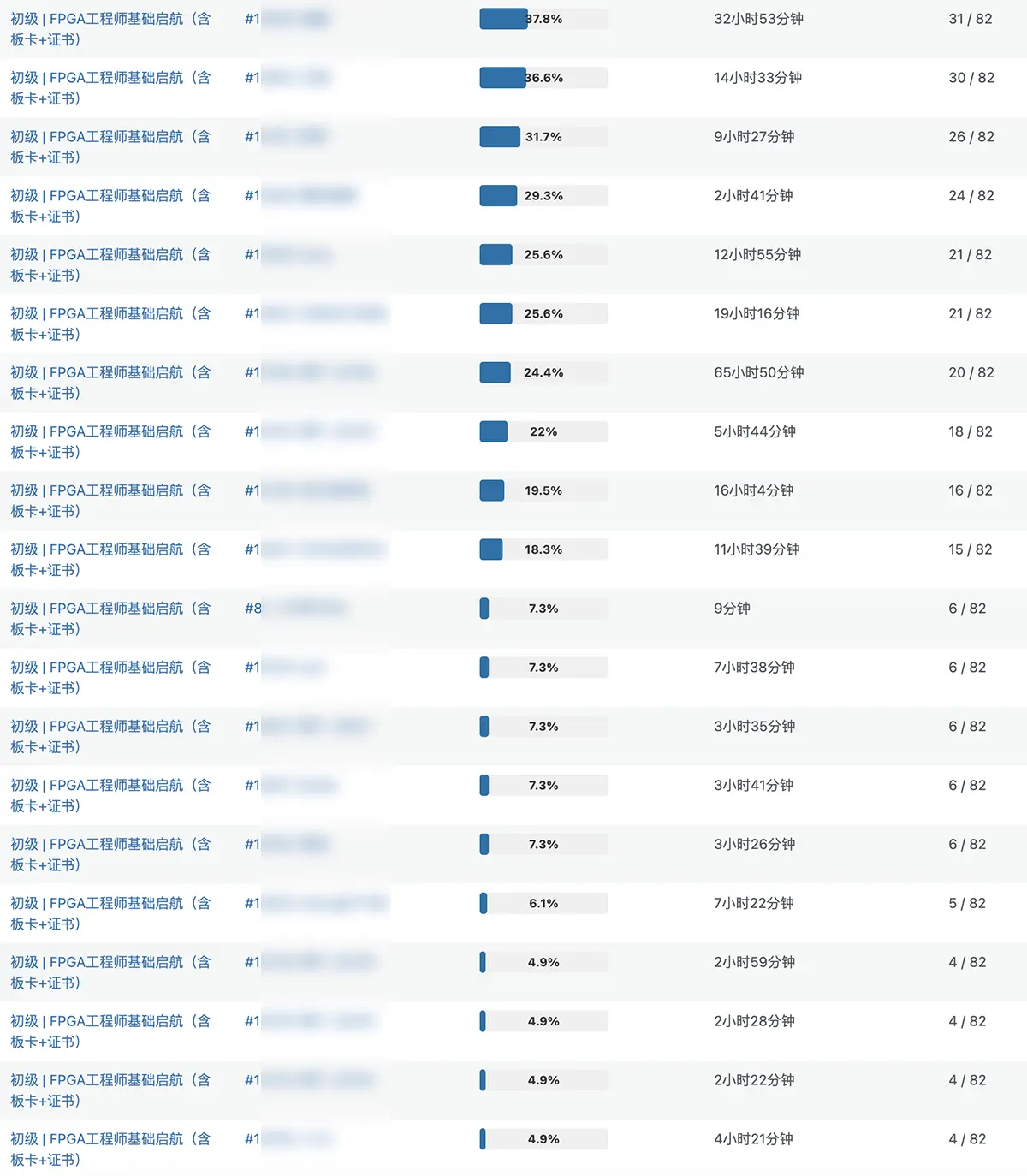The width and height of the screenshot is (1027, 1176).
Task: Open the course link in the 37.8% row
Action: [110, 20]
